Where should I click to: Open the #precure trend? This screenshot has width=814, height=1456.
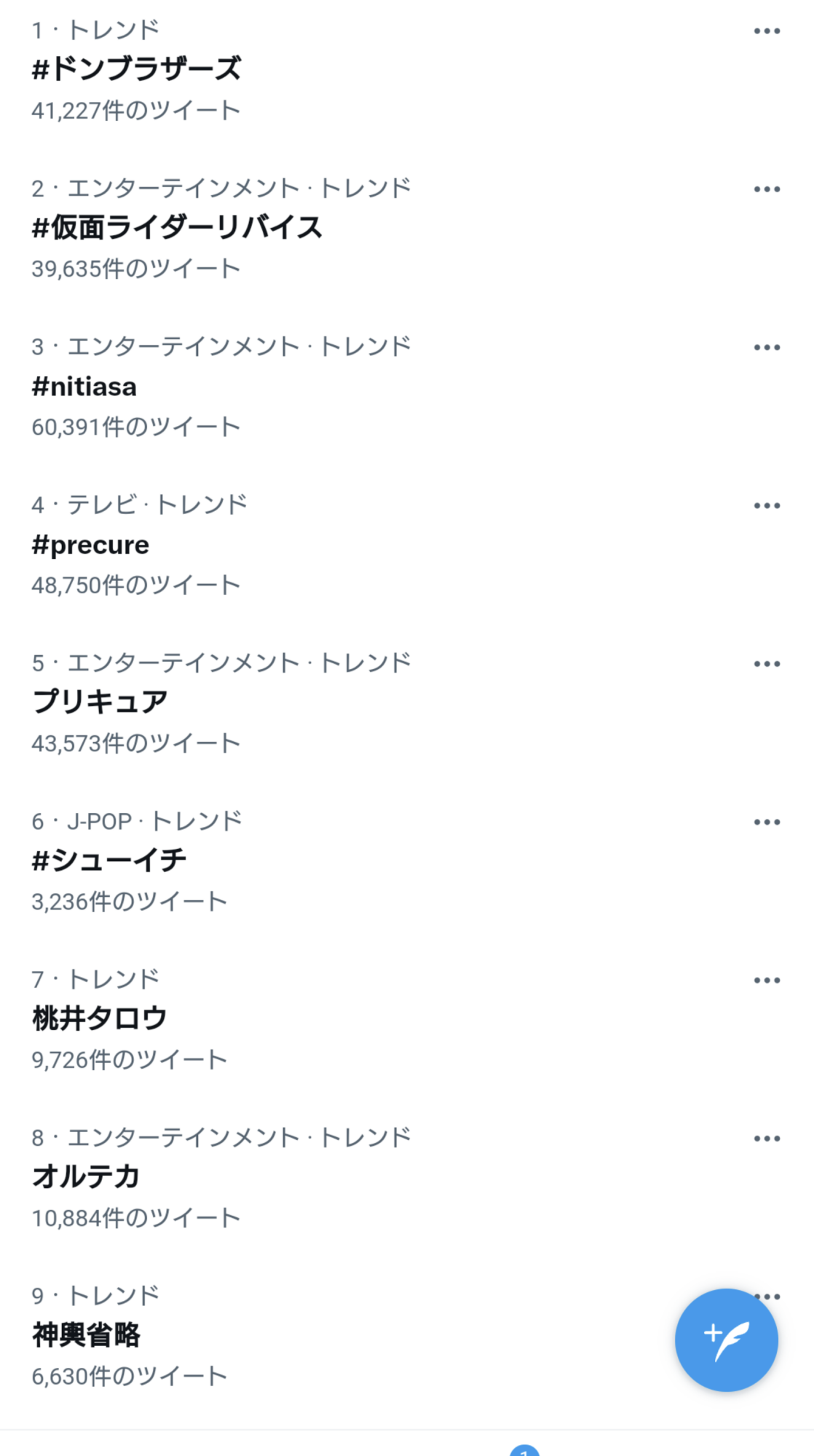tap(90, 545)
